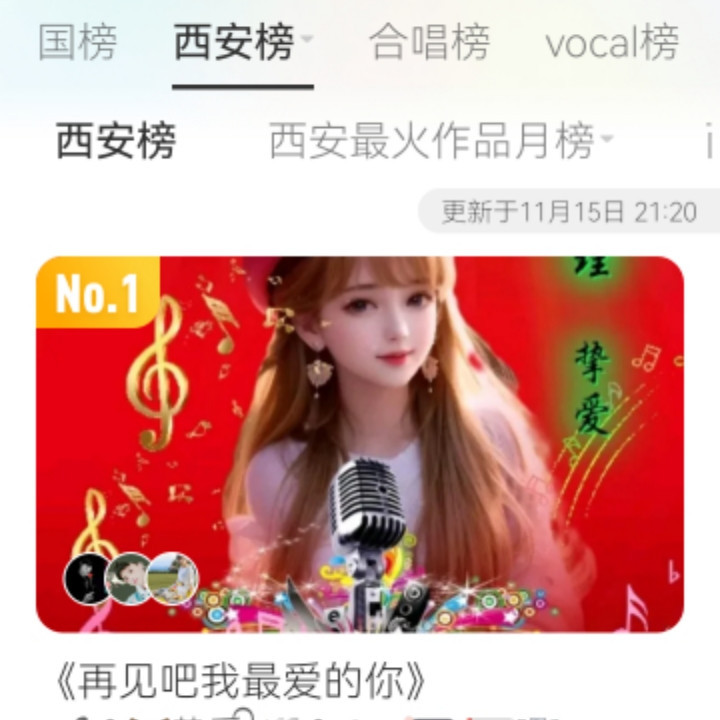Expand the 西安榜 city dropdown

pyautogui.click(x=307, y=41)
